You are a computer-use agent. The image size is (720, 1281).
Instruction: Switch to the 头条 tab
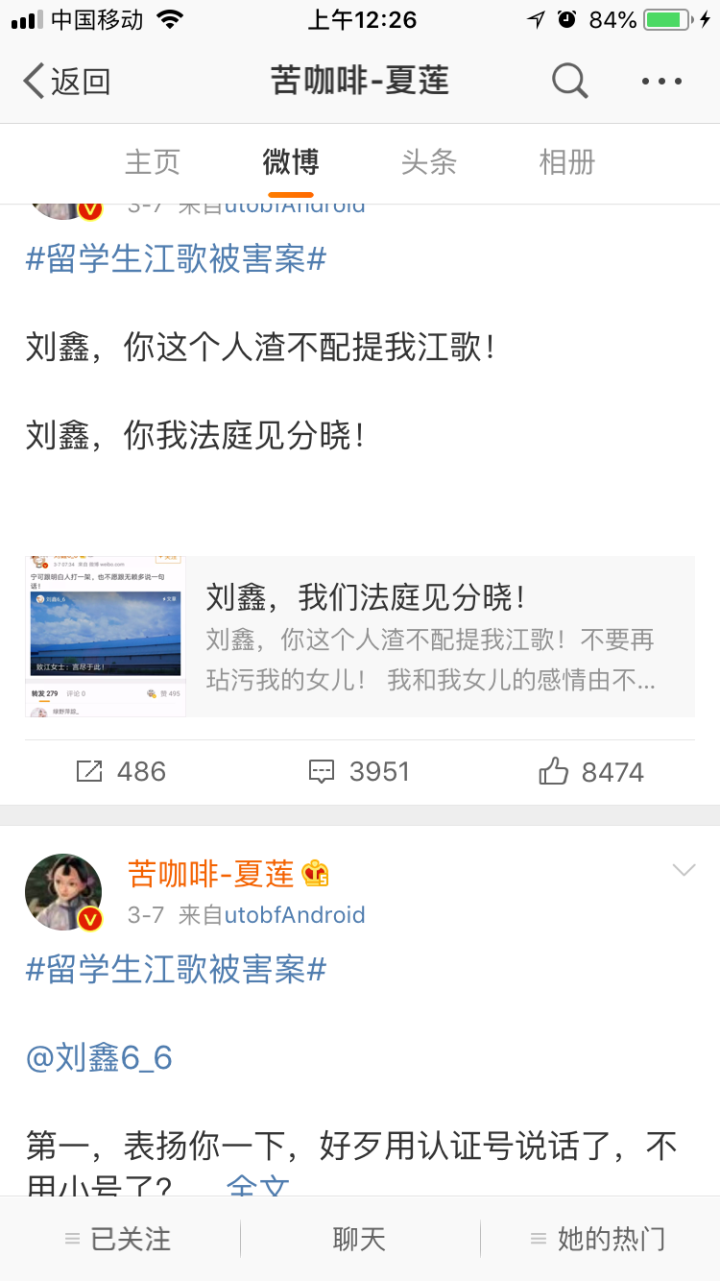coord(428,162)
